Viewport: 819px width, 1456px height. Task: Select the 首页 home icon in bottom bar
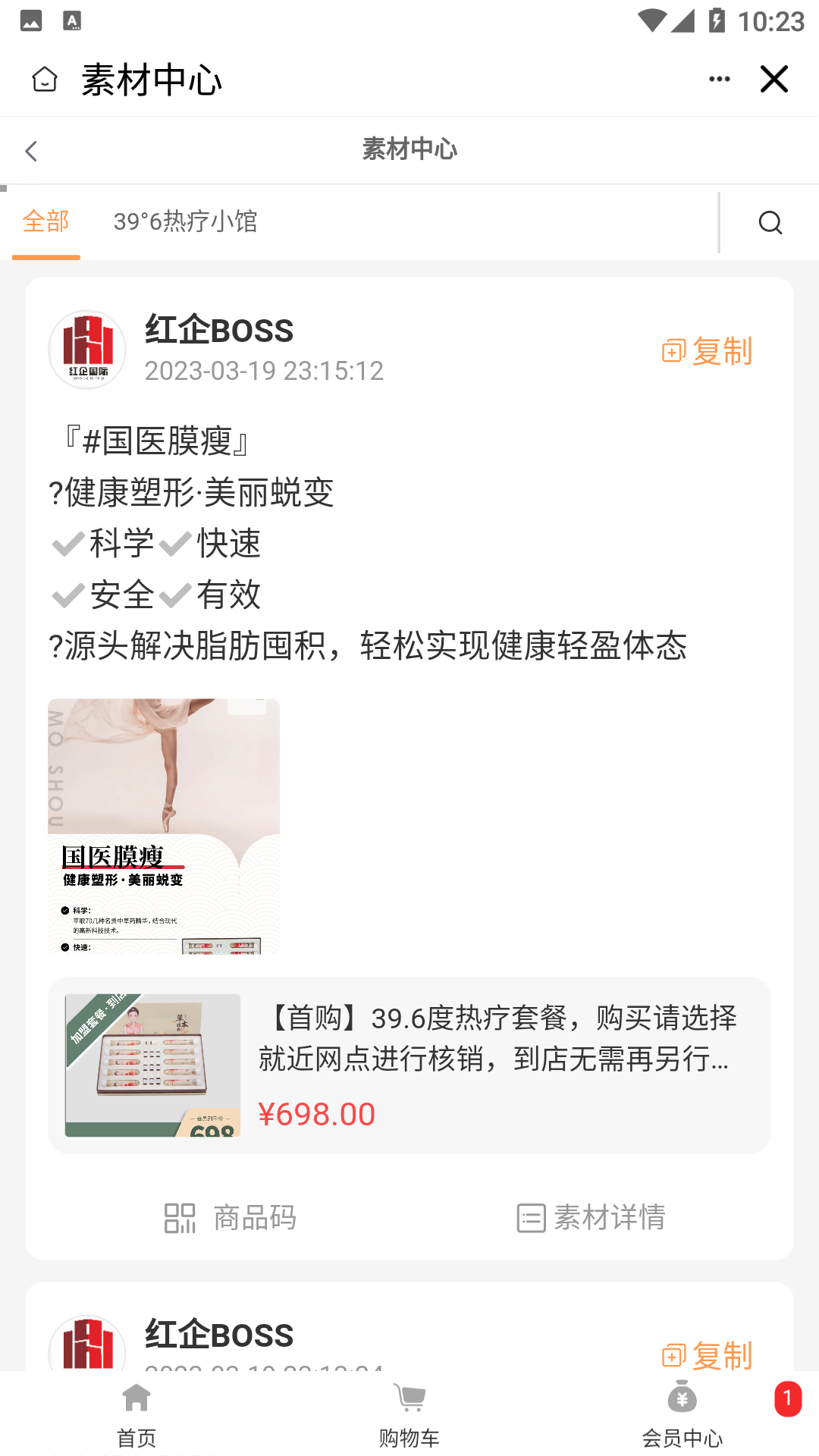point(135,1398)
